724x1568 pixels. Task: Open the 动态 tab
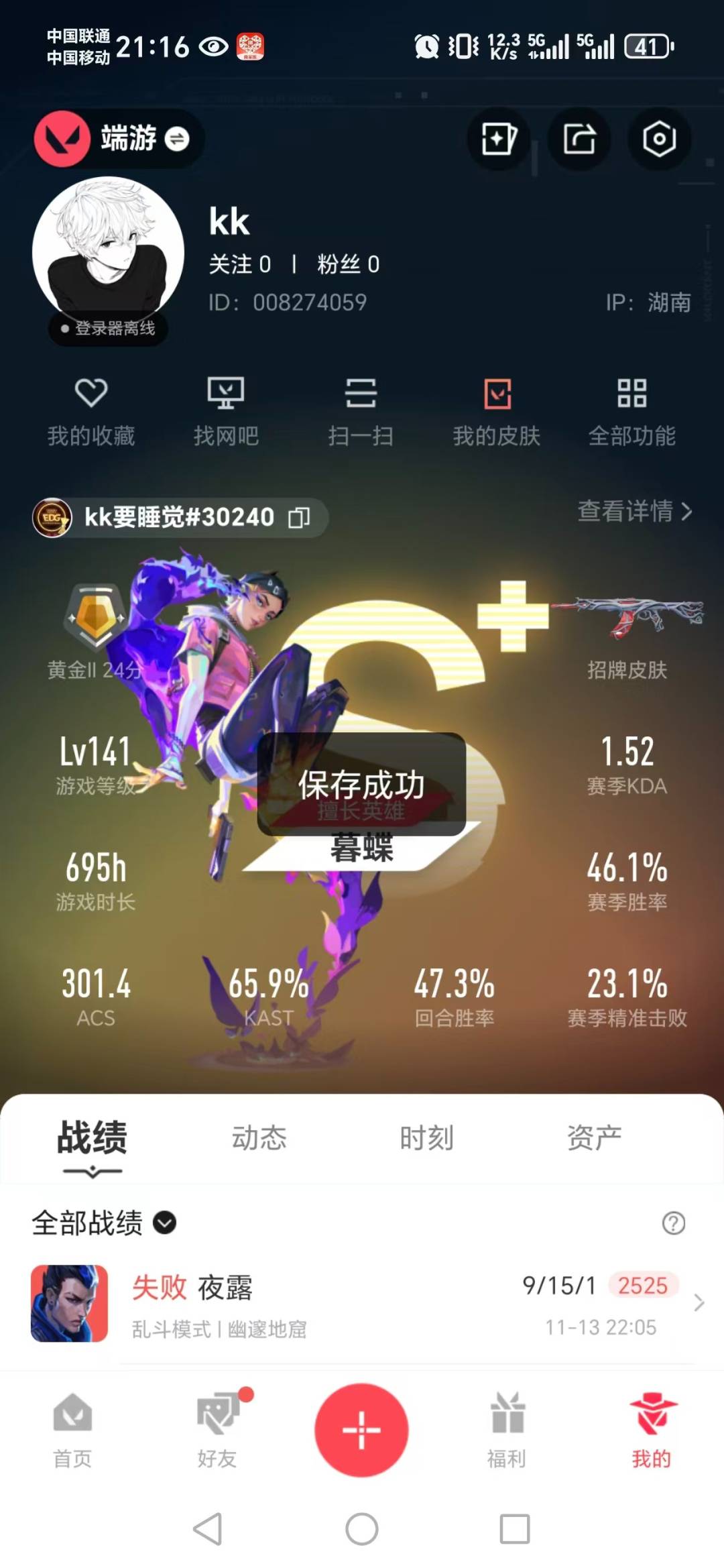259,1135
